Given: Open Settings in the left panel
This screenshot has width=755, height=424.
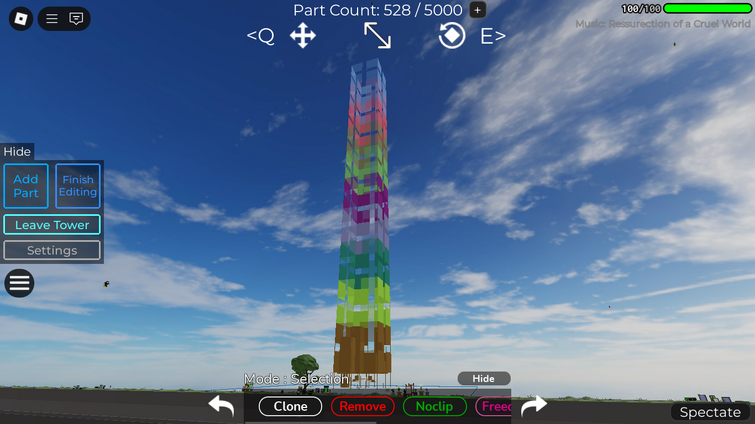Looking at the screenshot, I should 52,250.
